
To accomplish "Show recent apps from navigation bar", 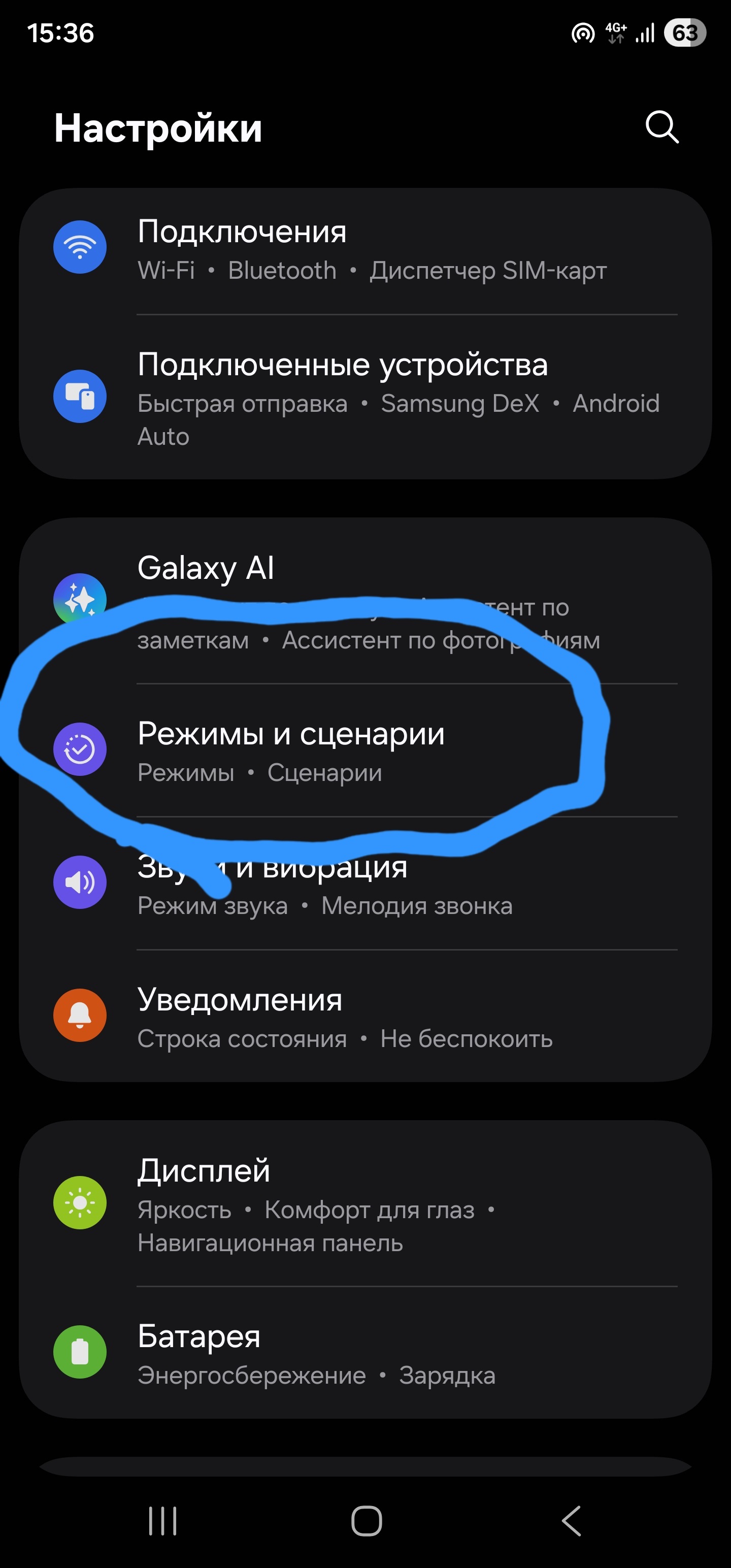I will [162, 1521].
